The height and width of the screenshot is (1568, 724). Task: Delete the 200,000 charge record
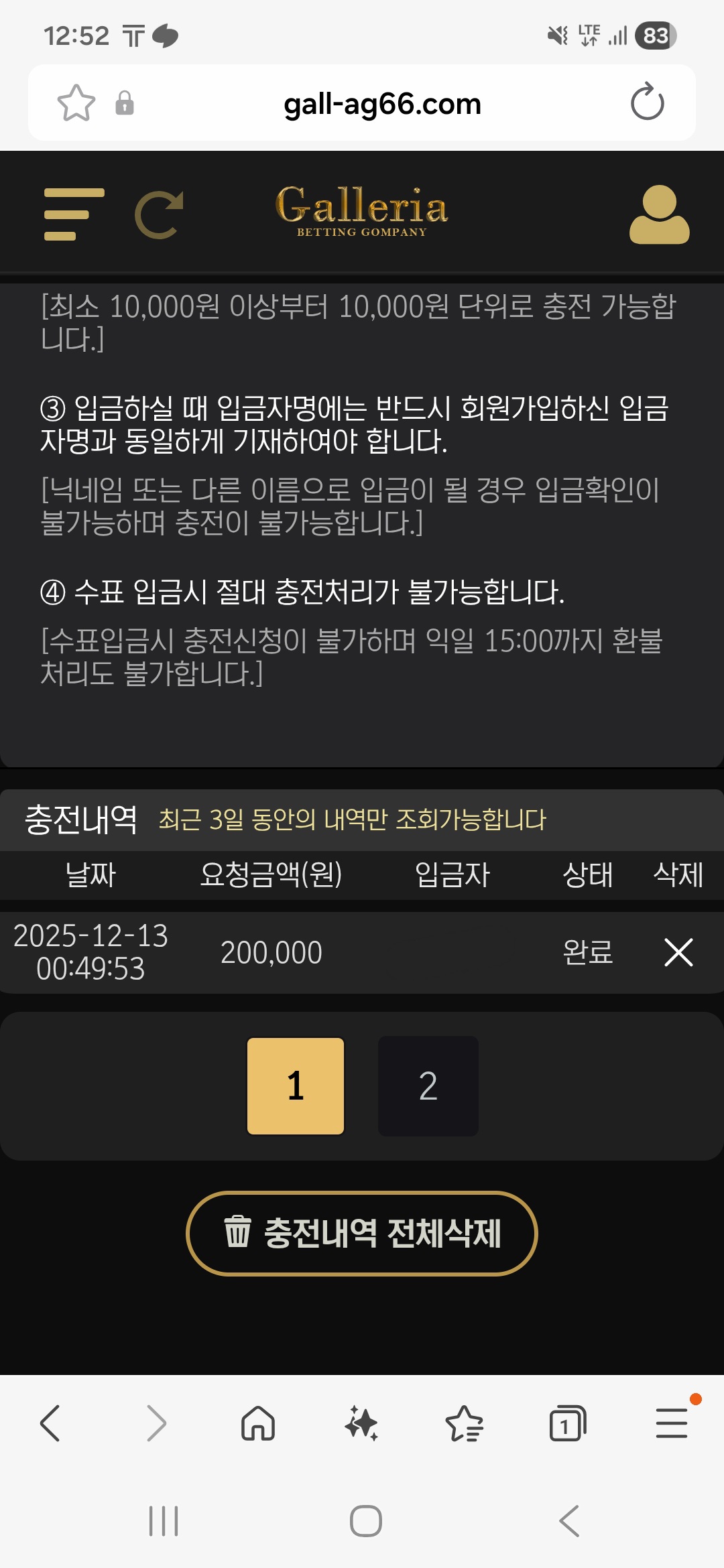pos(678,952)
